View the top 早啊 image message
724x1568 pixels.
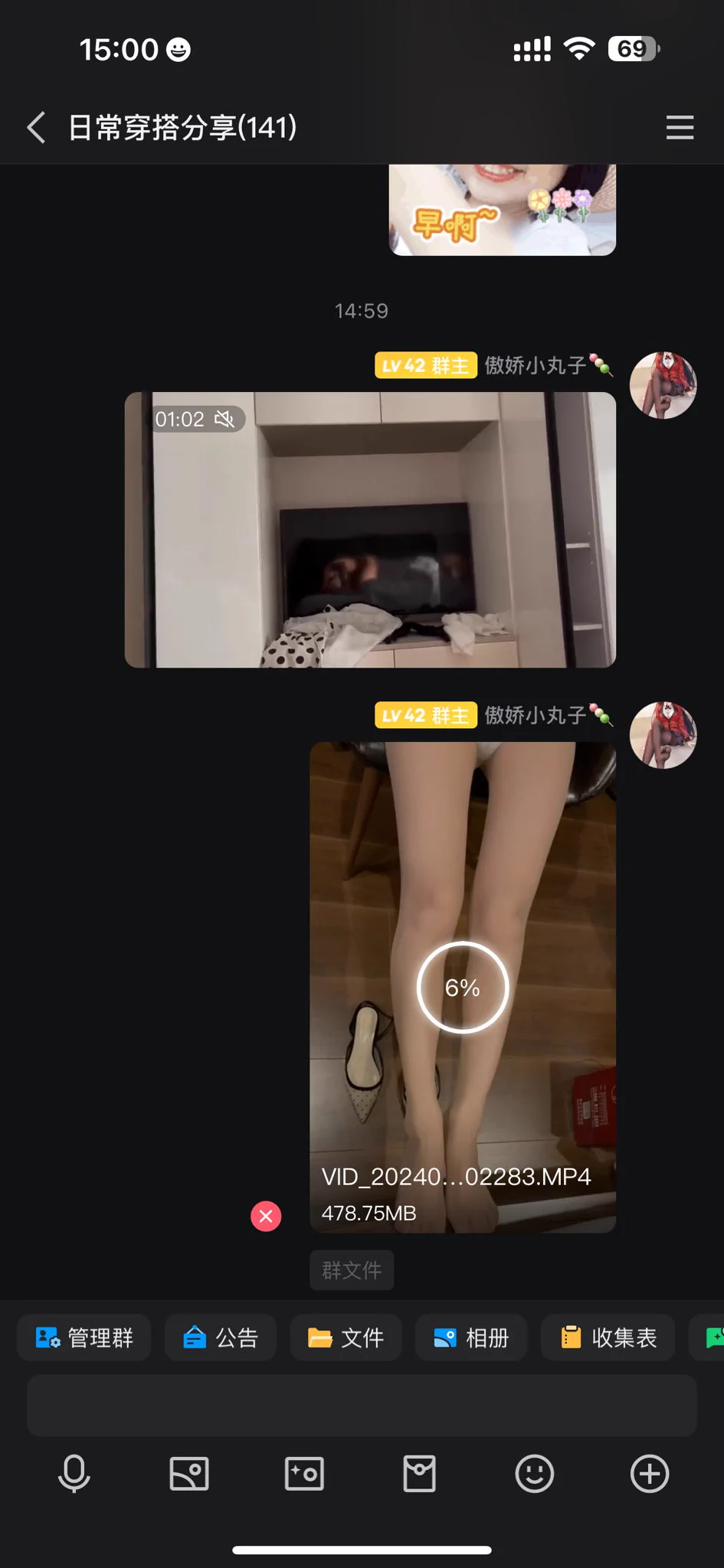click(502, 210)
